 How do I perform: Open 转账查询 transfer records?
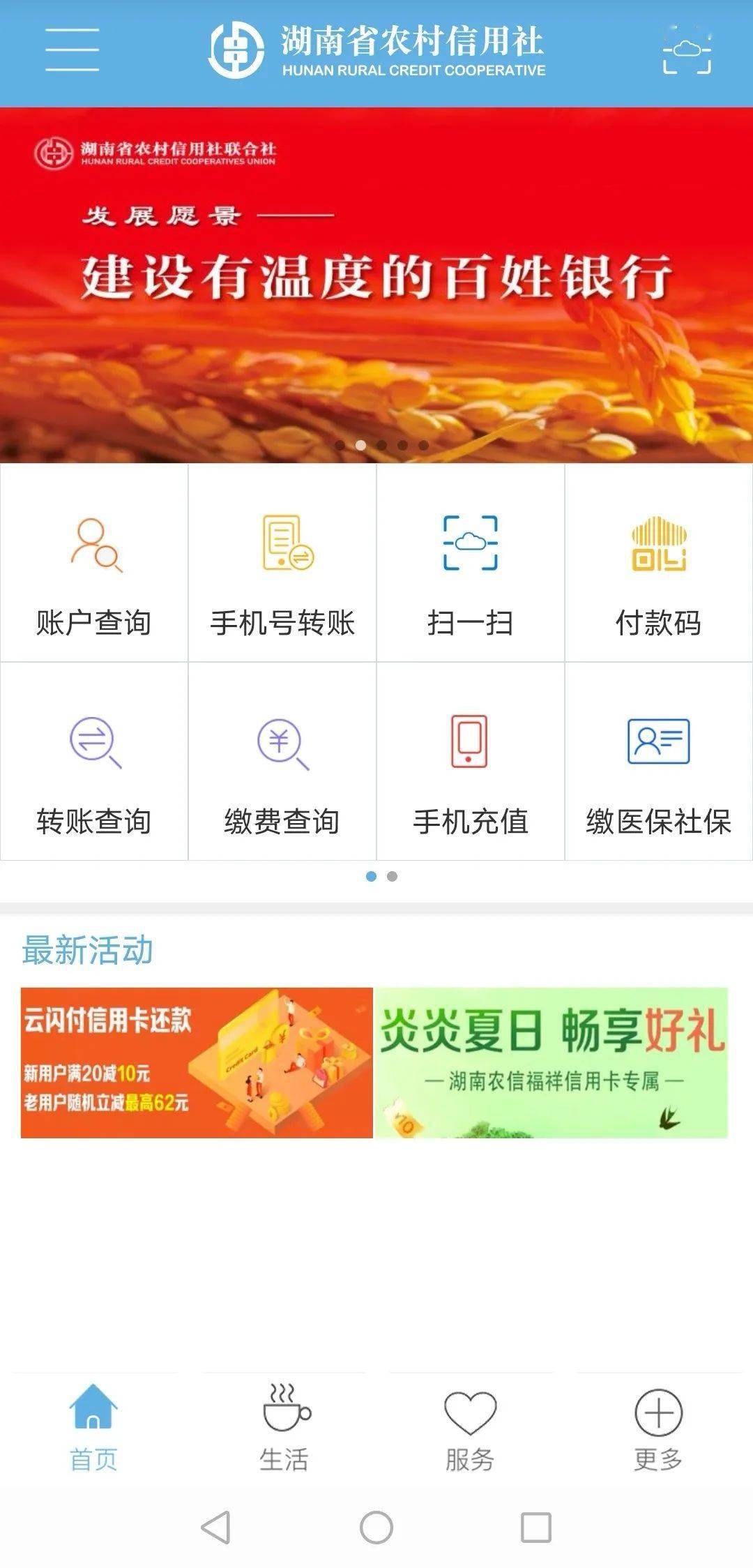point(94,762)
